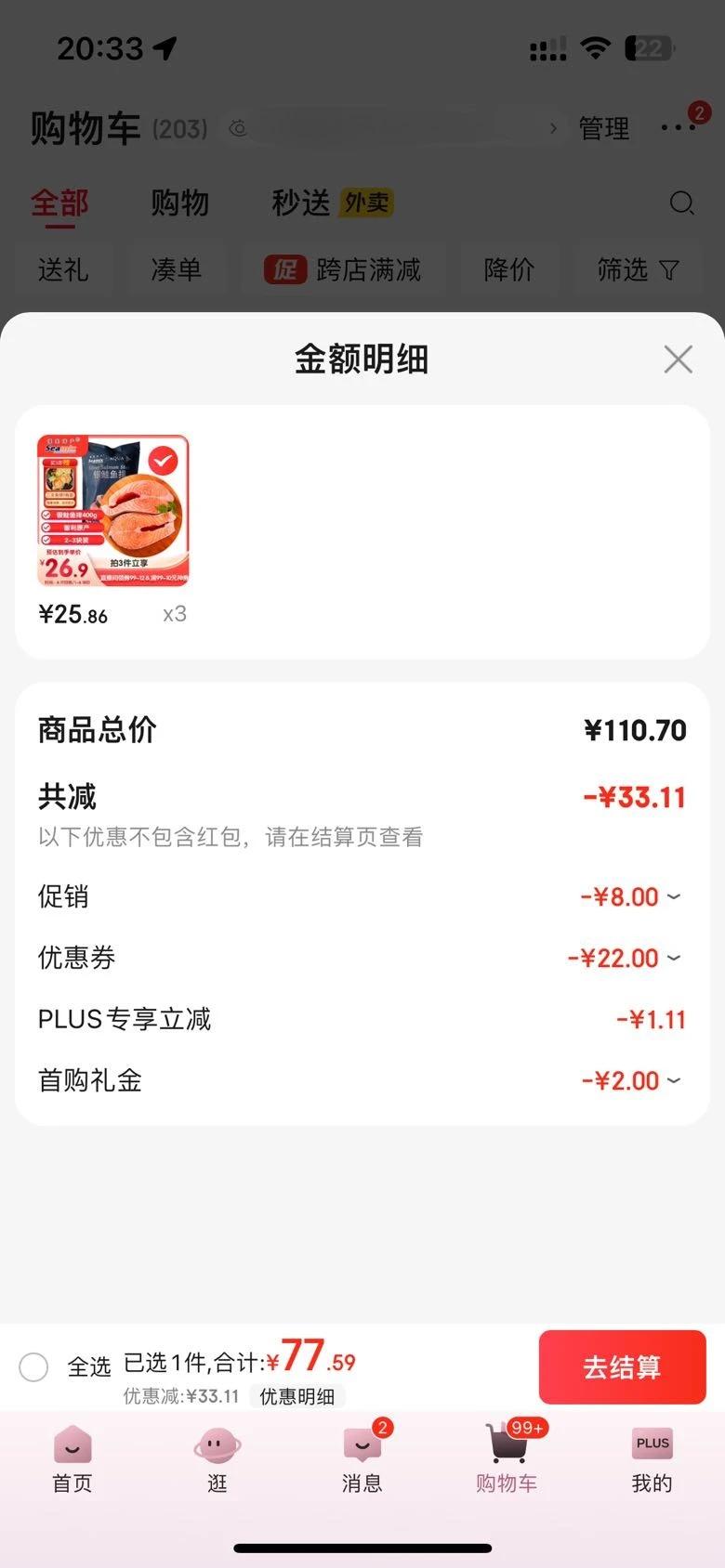Tap 去结算 to check out
The width and height of the screenshot is (725, 1568).
pos(622,1366)
